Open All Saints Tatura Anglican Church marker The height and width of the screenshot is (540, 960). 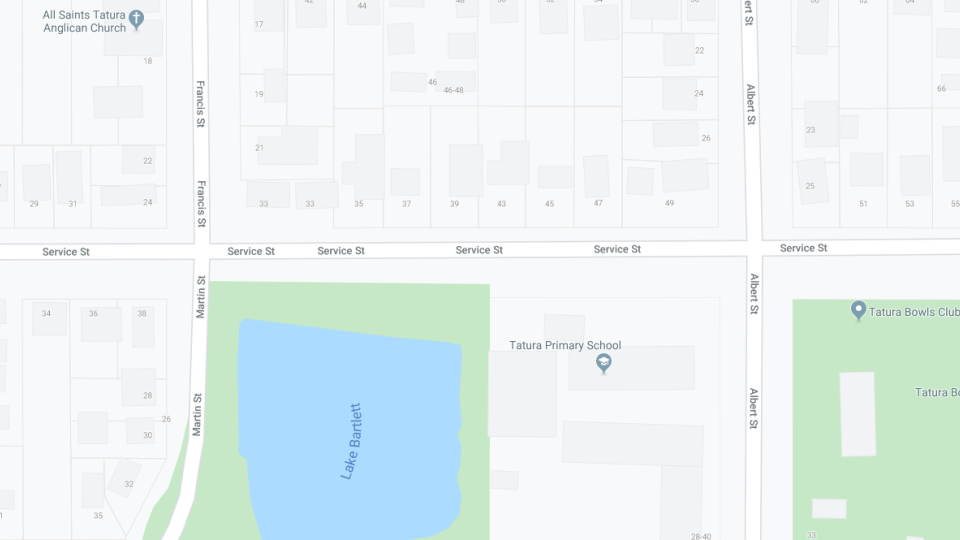138,18
